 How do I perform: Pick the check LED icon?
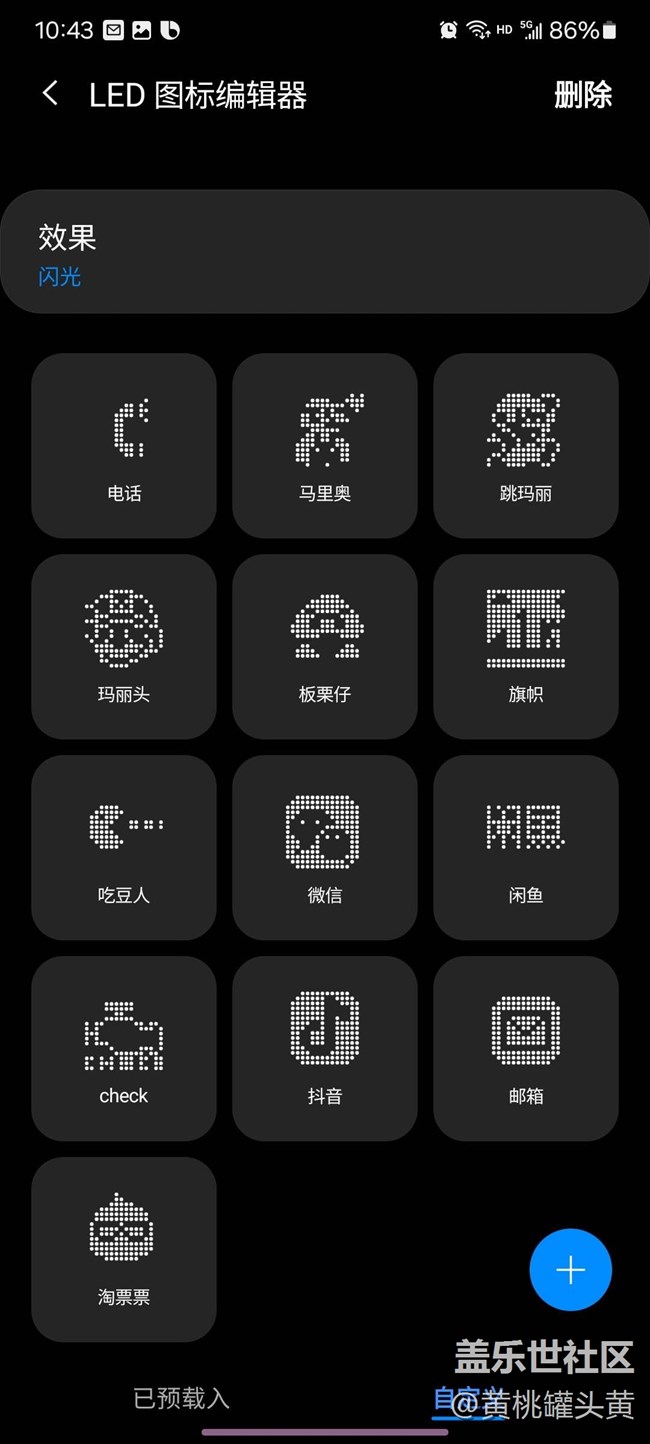124,1048
